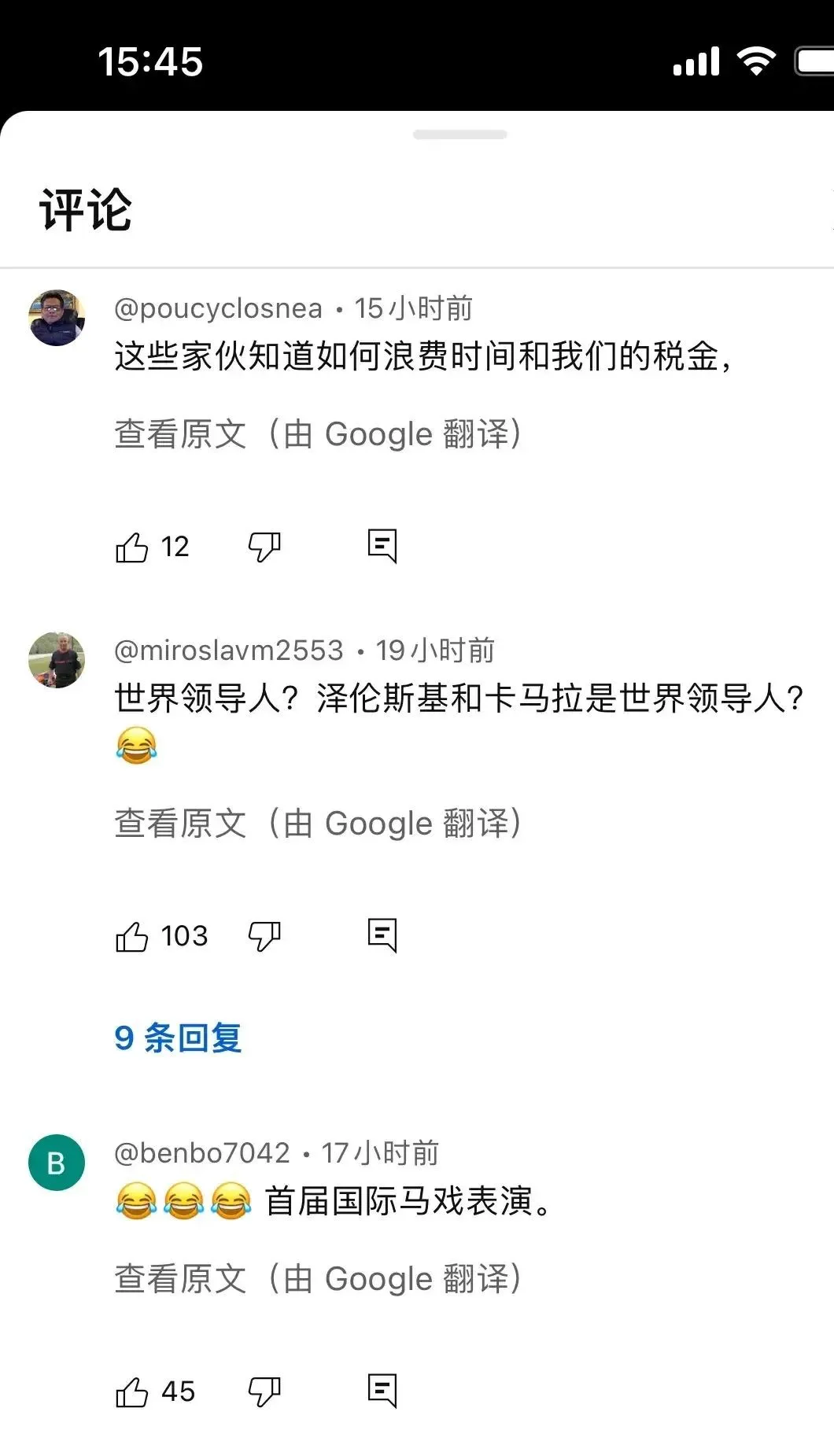
Task: Expand the 9 条回复 replies
Action: click(x=178, y=1038)
